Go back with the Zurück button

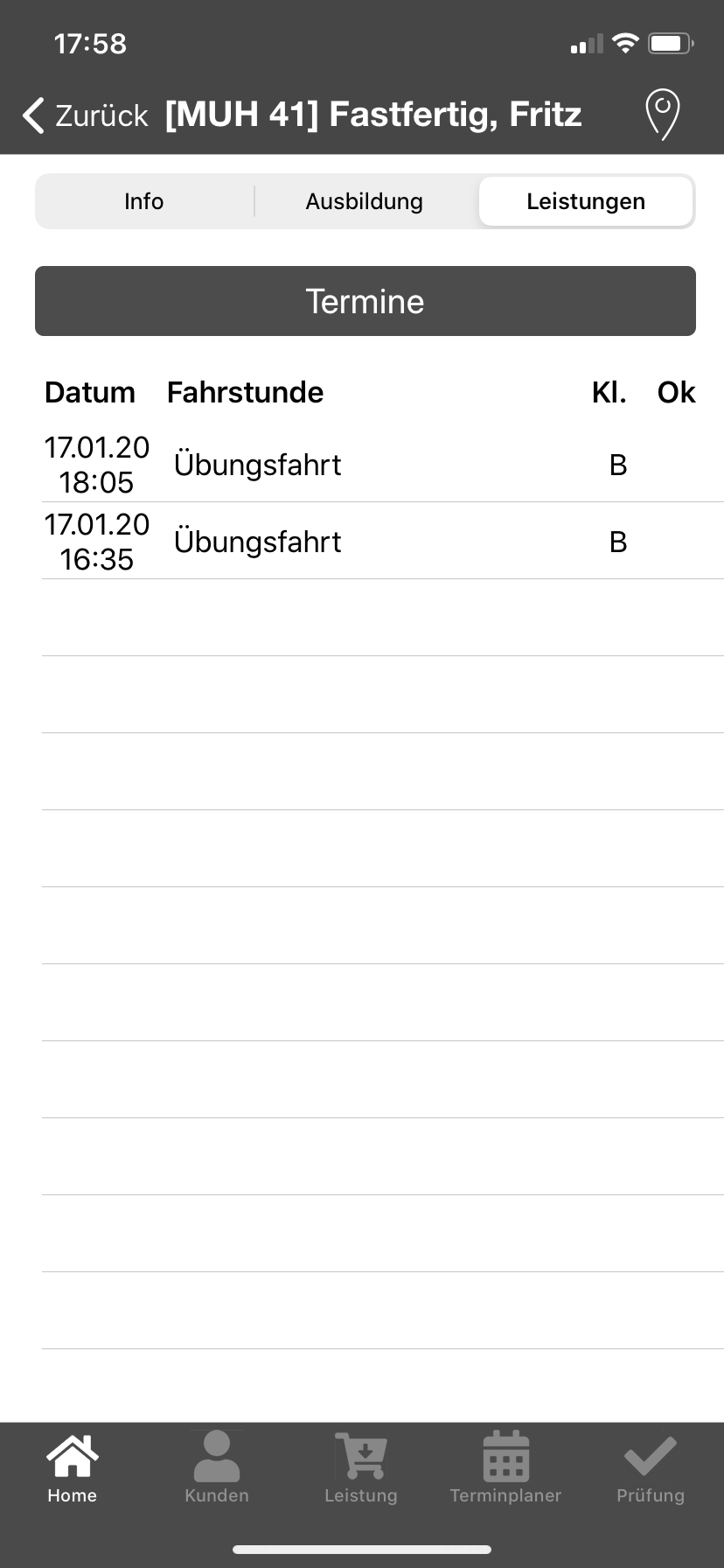coord(86,115)
